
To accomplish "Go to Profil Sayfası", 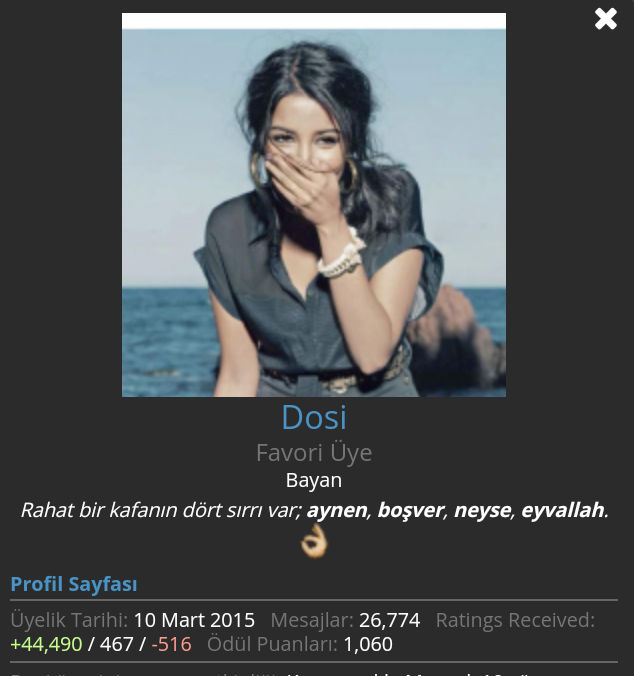I will [74, 584].
